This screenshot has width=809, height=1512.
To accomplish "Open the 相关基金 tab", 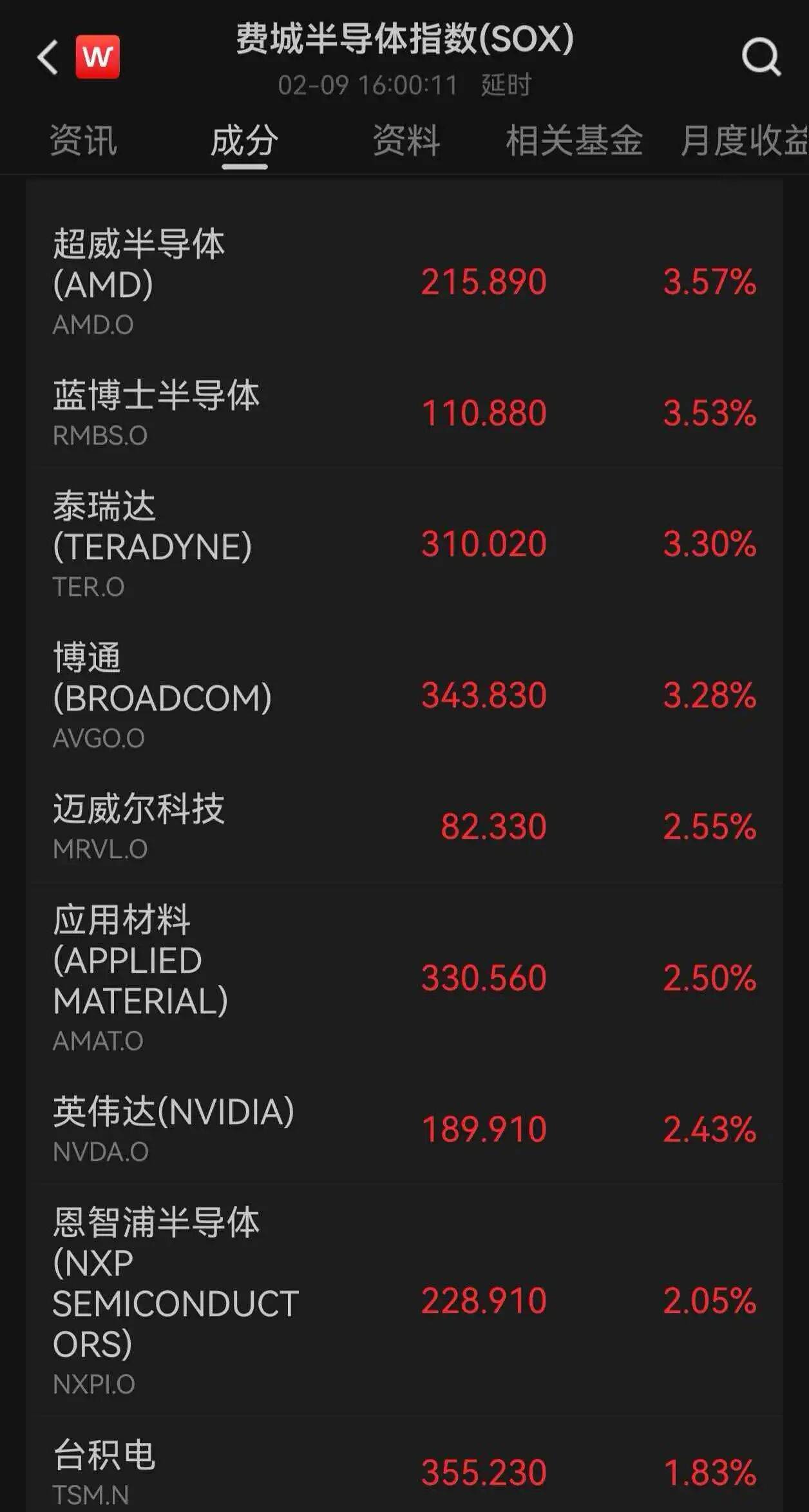I will coord(574,140).
